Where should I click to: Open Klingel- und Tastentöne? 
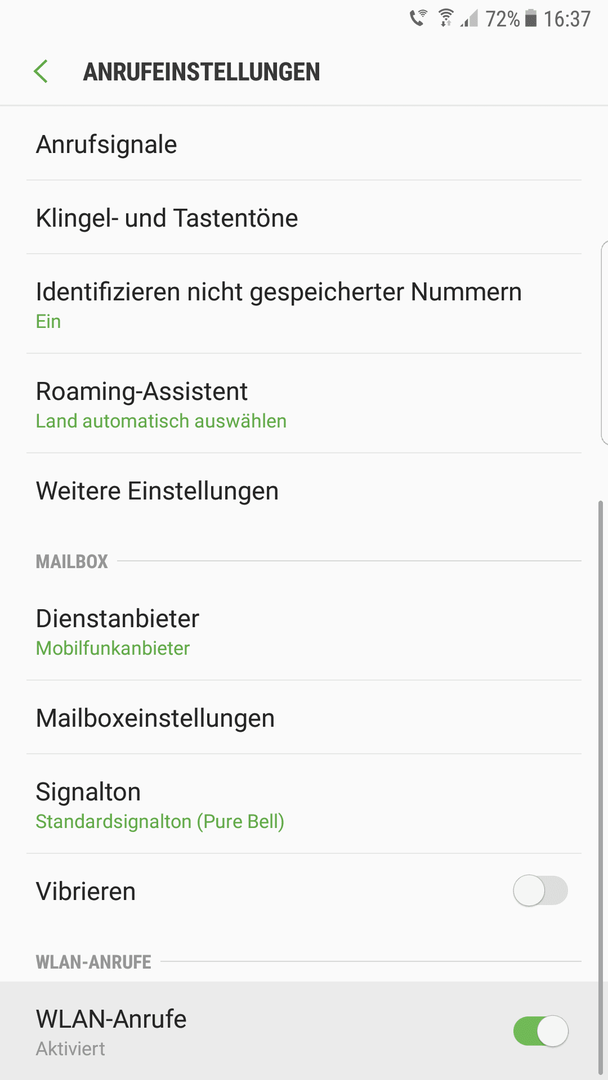pyautogui.click(x=304, y=218)
